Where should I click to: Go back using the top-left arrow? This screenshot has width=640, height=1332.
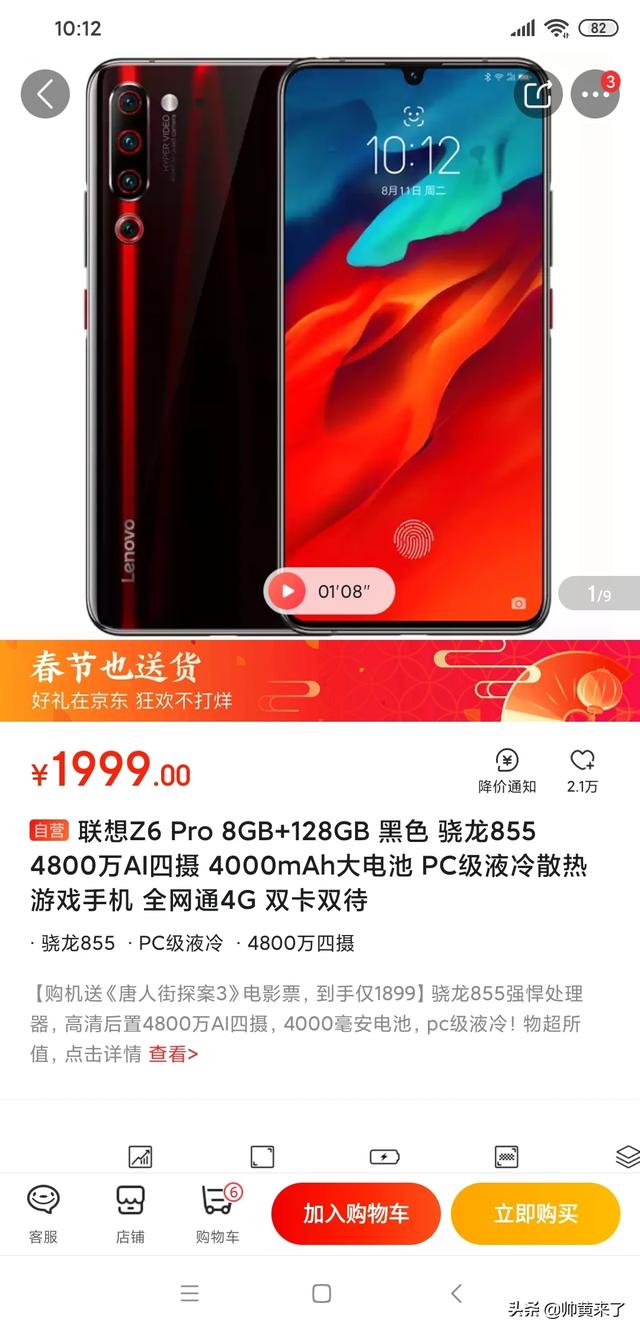(x=45, y=94)
